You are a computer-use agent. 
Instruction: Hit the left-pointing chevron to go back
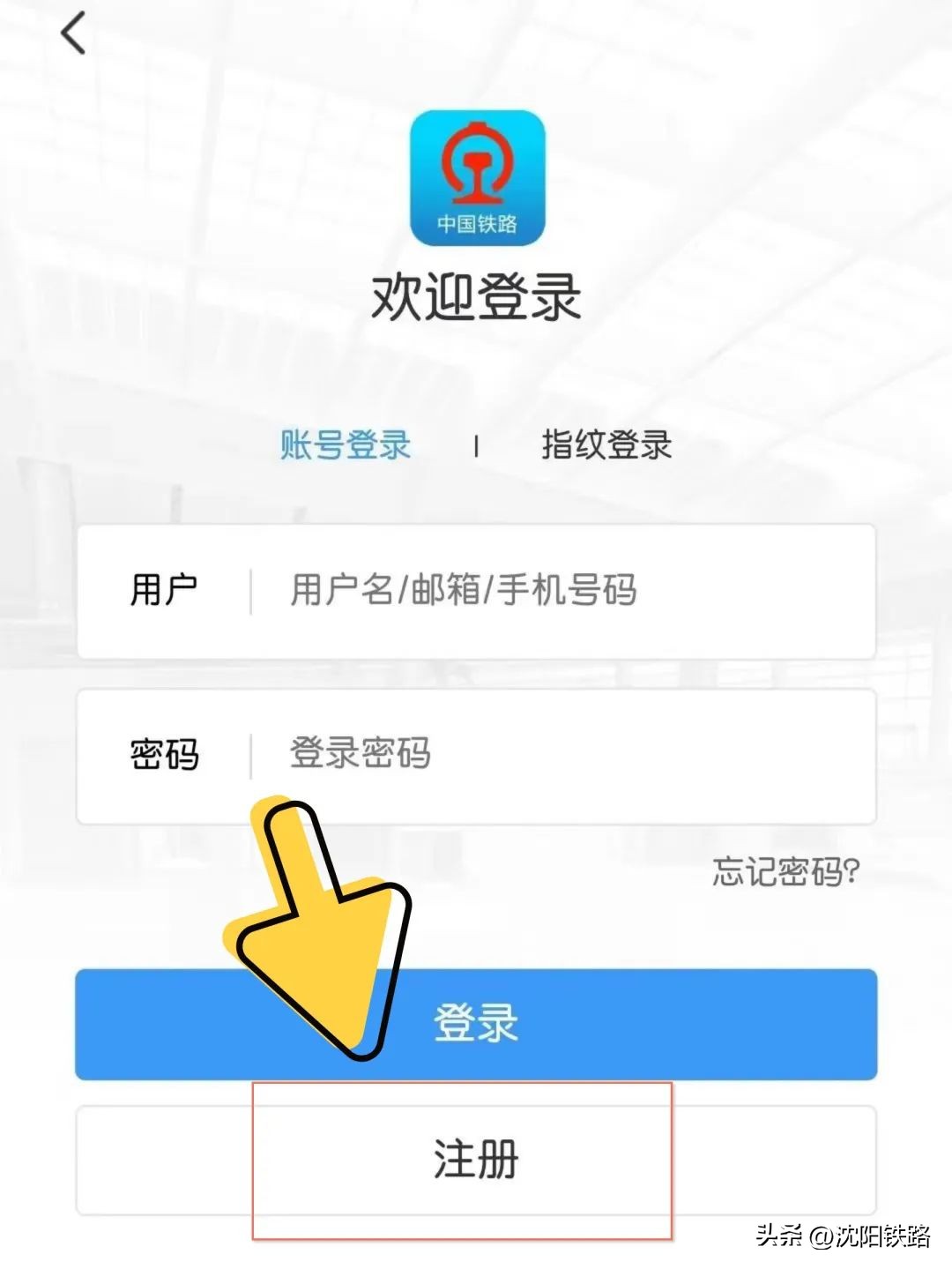(75, 34)
